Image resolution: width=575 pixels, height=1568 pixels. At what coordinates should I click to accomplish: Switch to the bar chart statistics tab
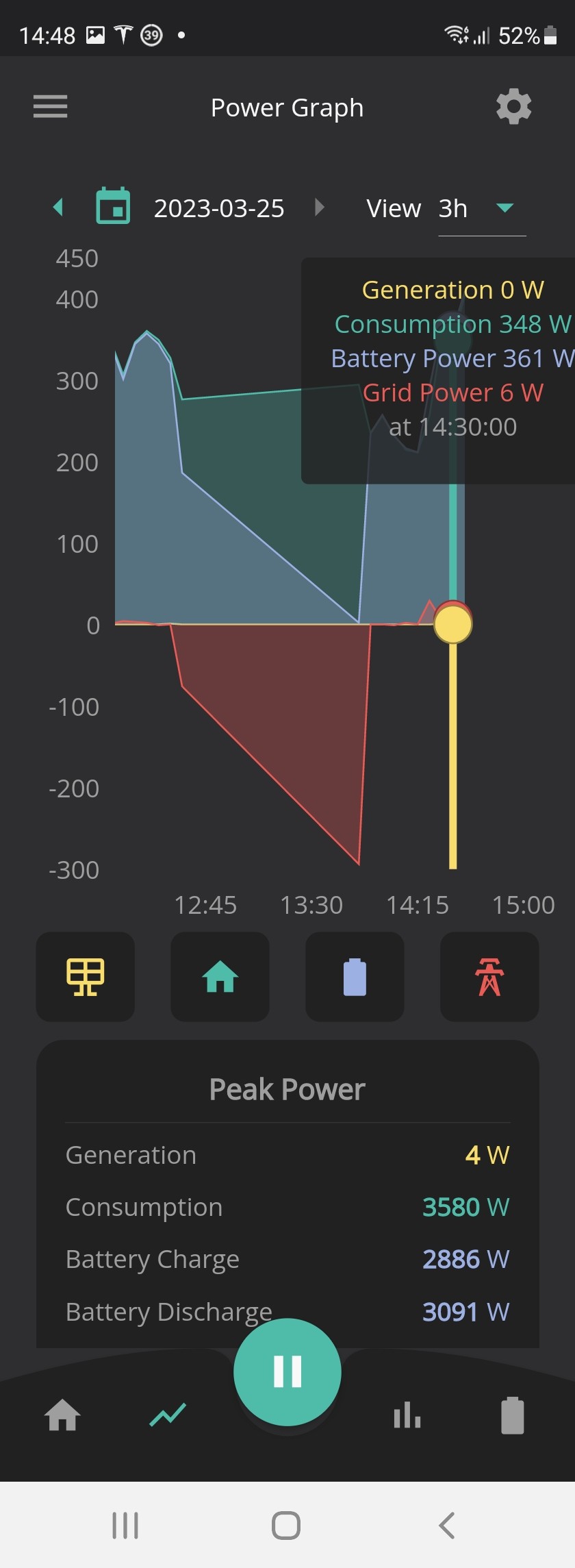click(x=407, y=1415)
